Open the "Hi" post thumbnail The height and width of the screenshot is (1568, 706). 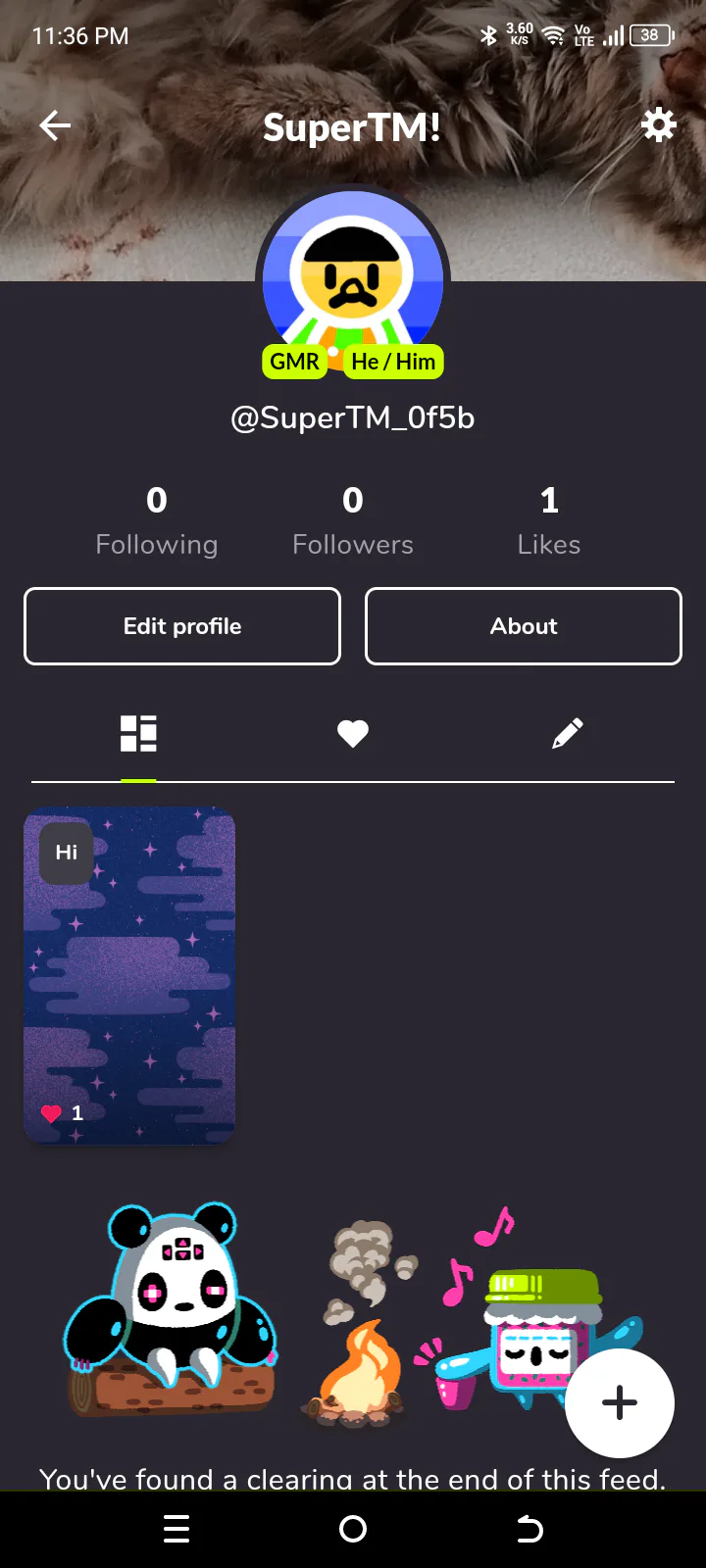click(x=129, y=975)
